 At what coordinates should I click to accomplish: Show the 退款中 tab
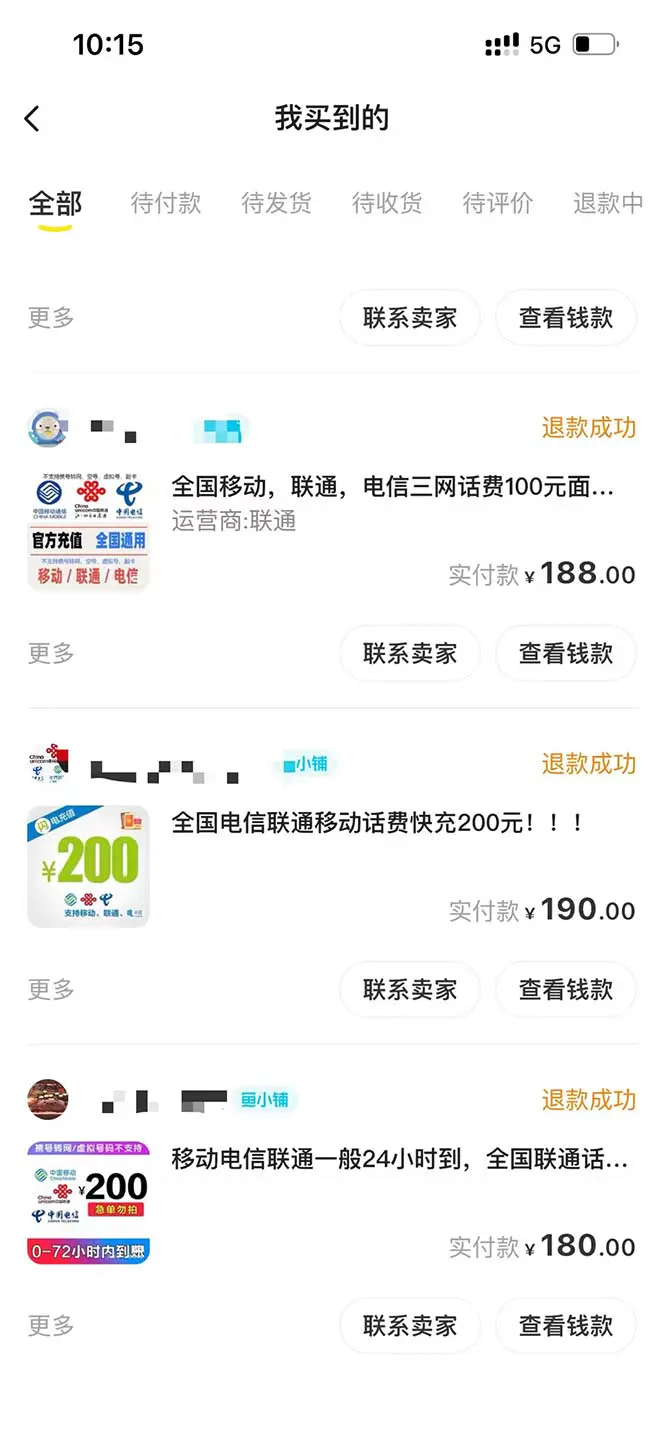[x=607, y=203]
